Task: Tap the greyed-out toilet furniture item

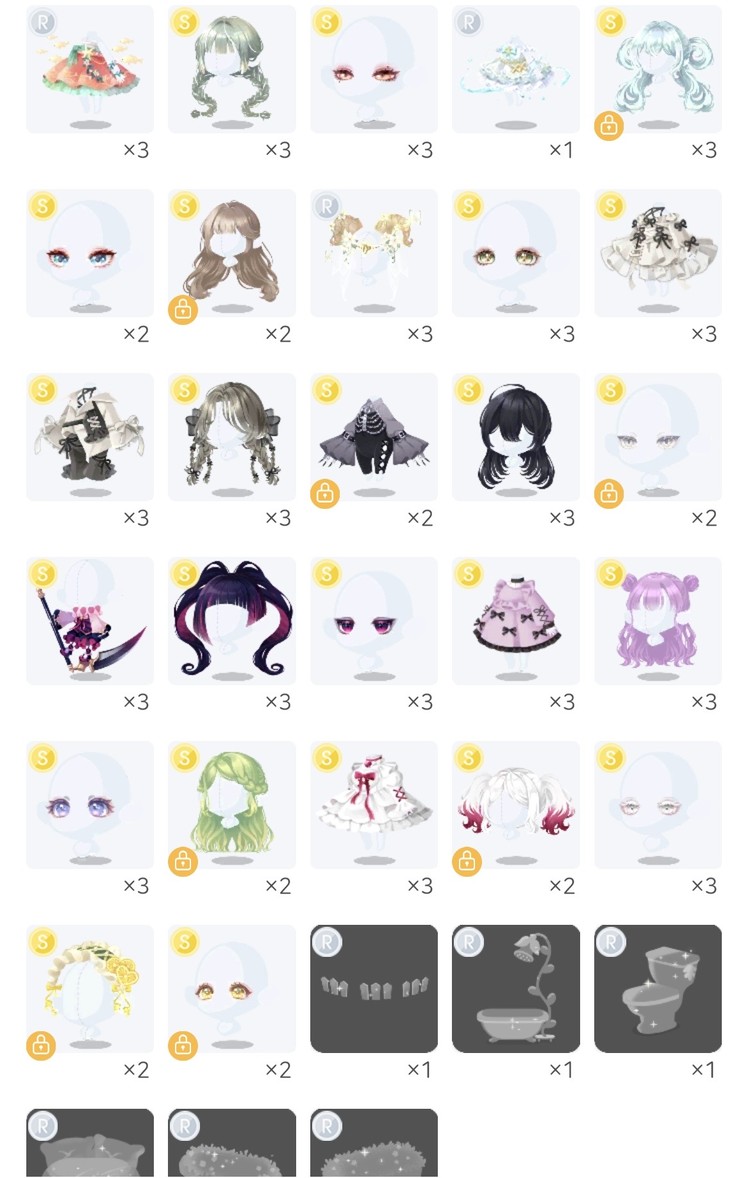Action: (658, 989)
